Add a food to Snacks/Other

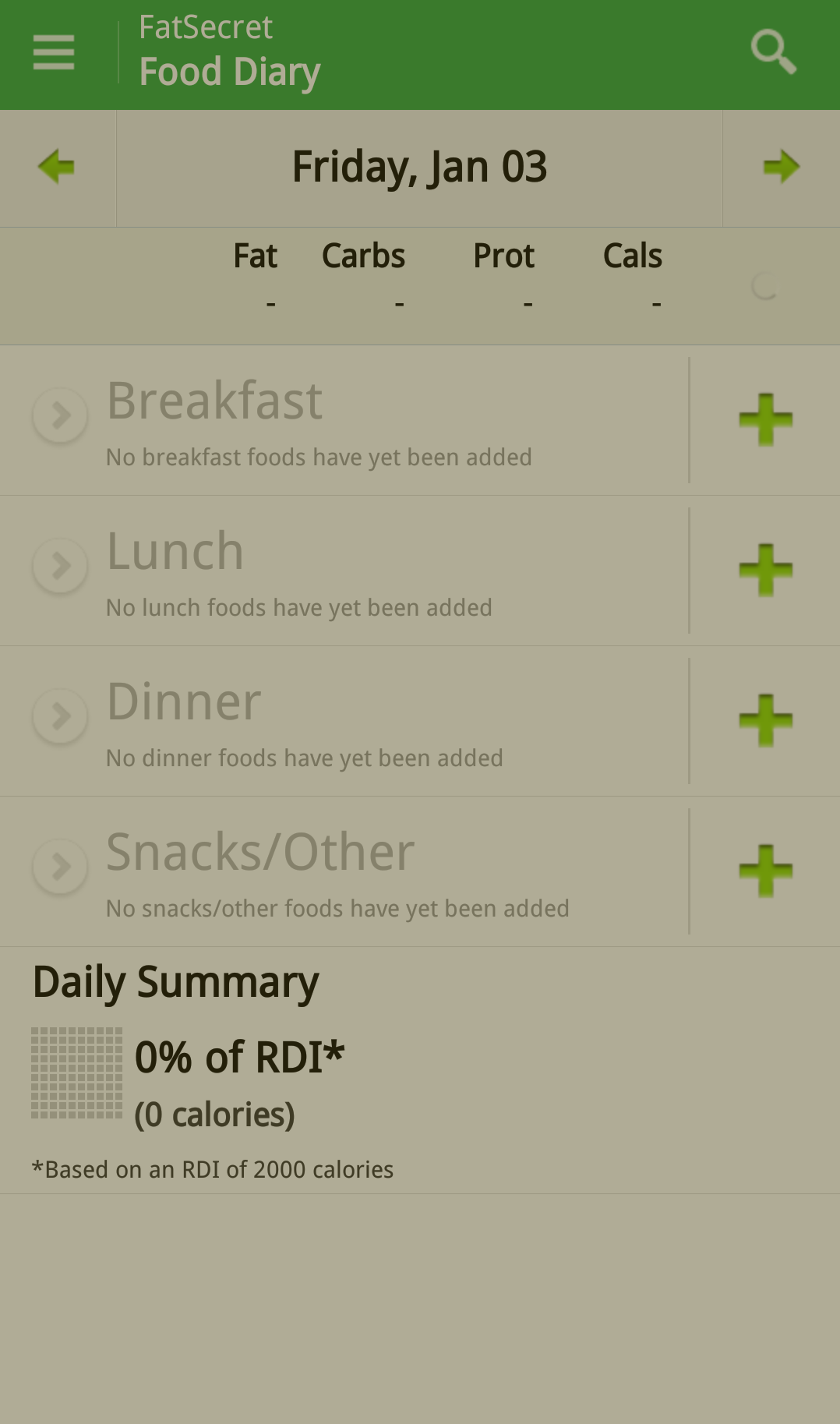765,871
